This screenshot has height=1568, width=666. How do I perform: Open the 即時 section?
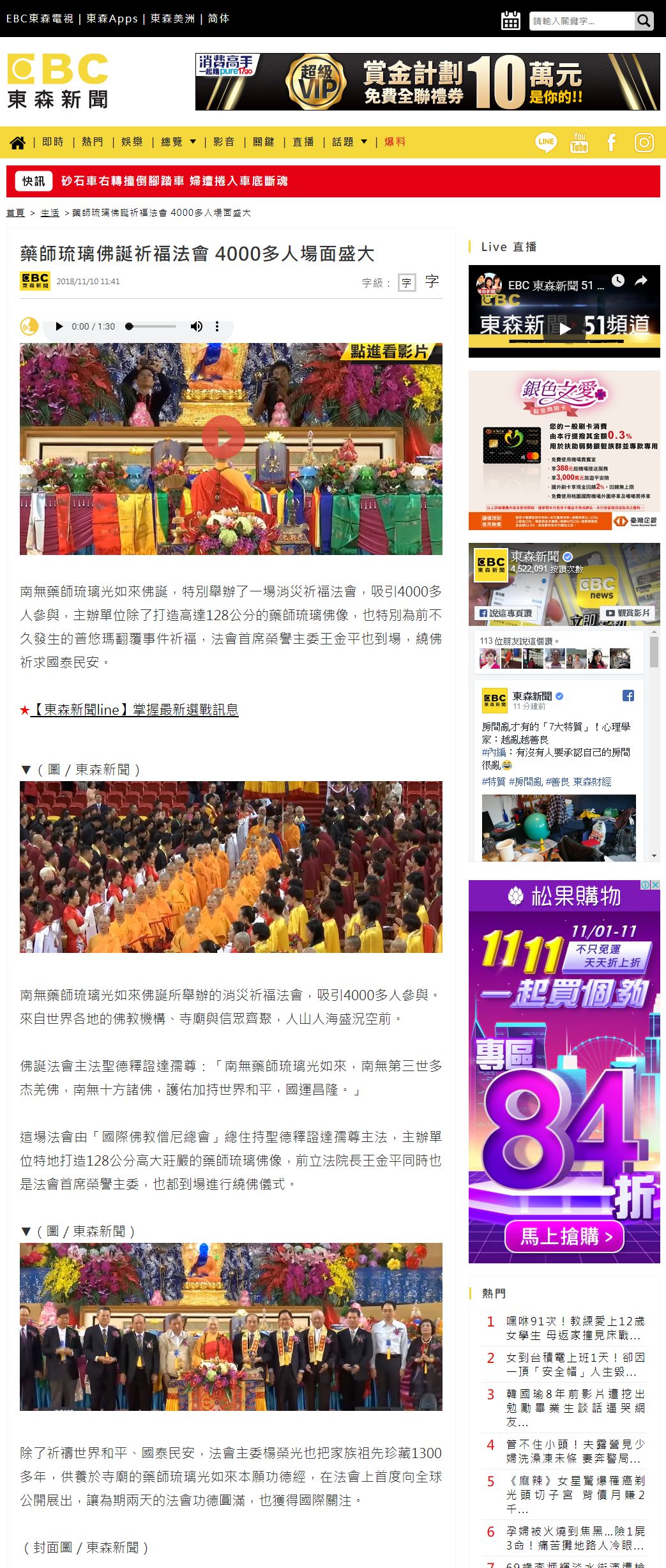pyautogui.click(x=53, y=142)
